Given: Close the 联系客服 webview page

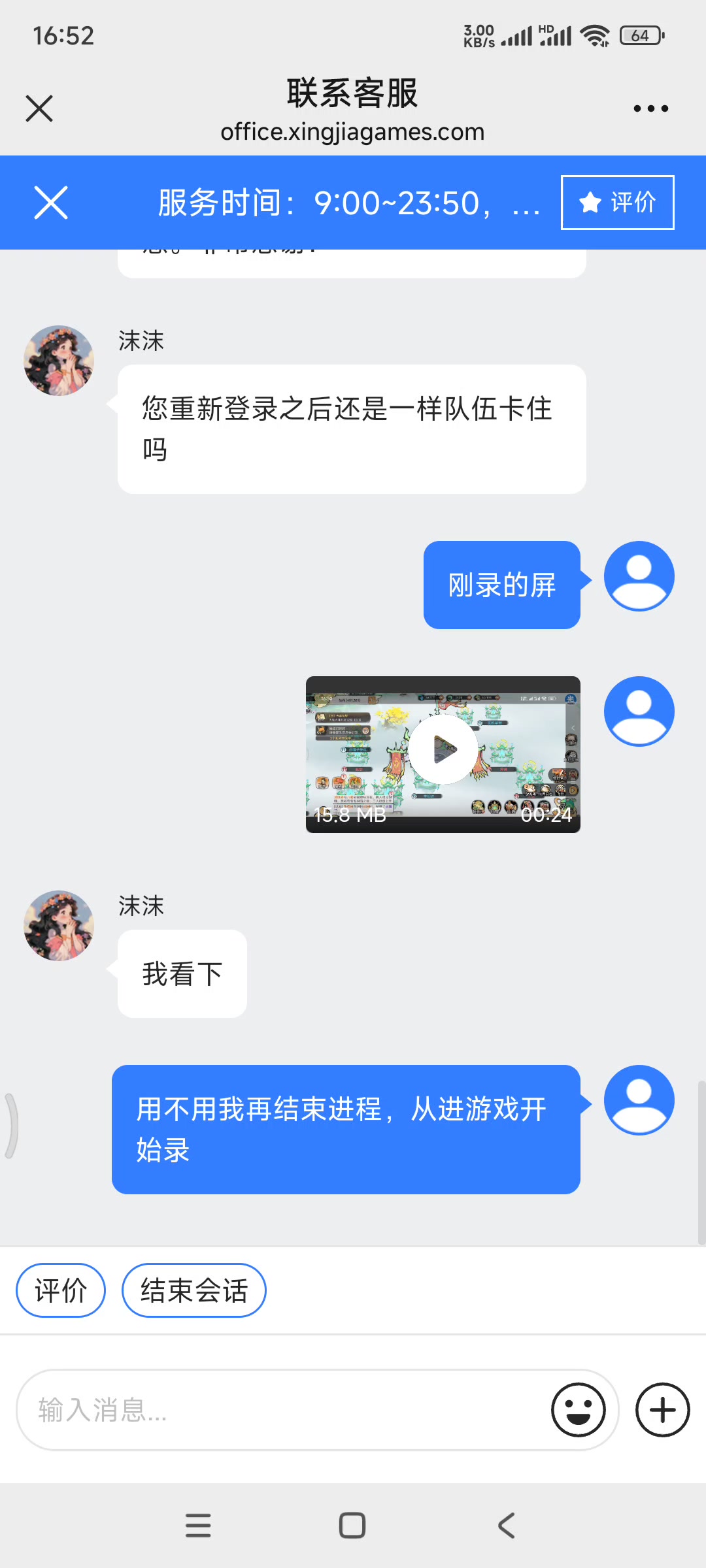Looking at the screenshot, I should (39, 108).
